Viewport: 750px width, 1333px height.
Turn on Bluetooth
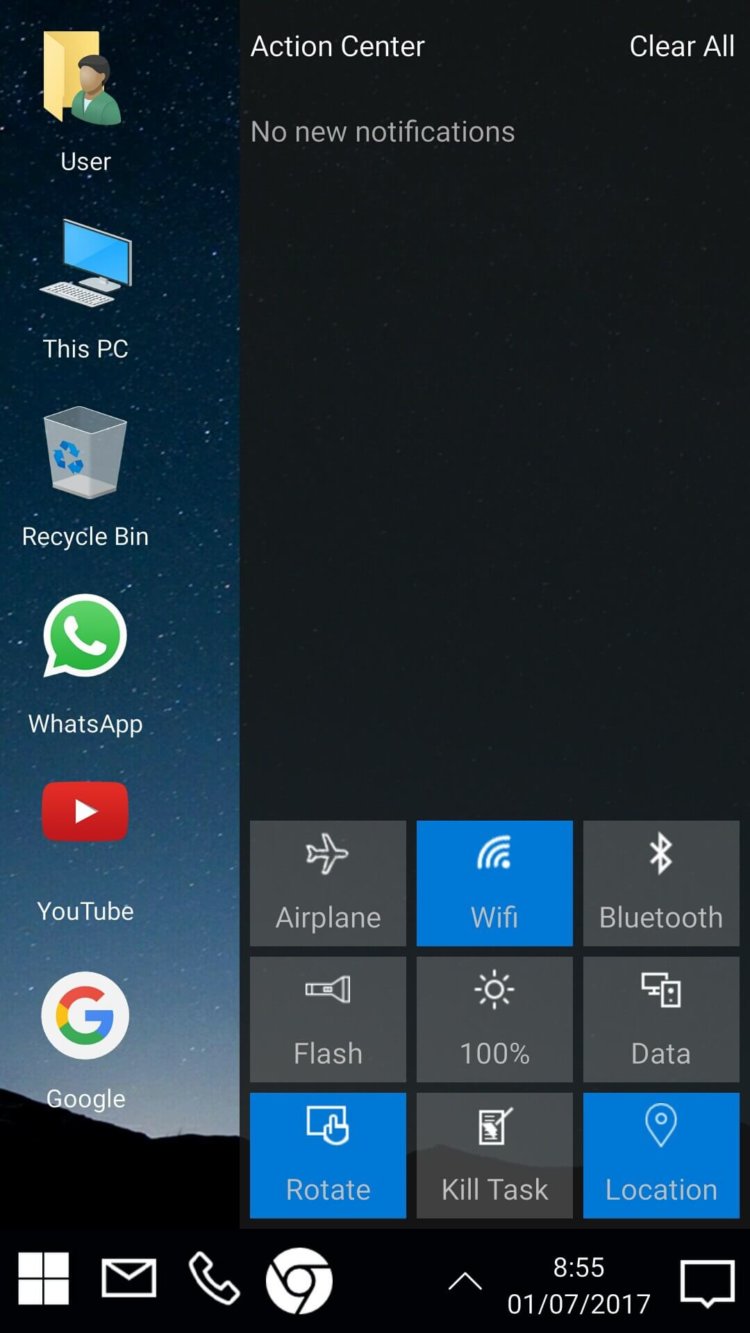661,882
